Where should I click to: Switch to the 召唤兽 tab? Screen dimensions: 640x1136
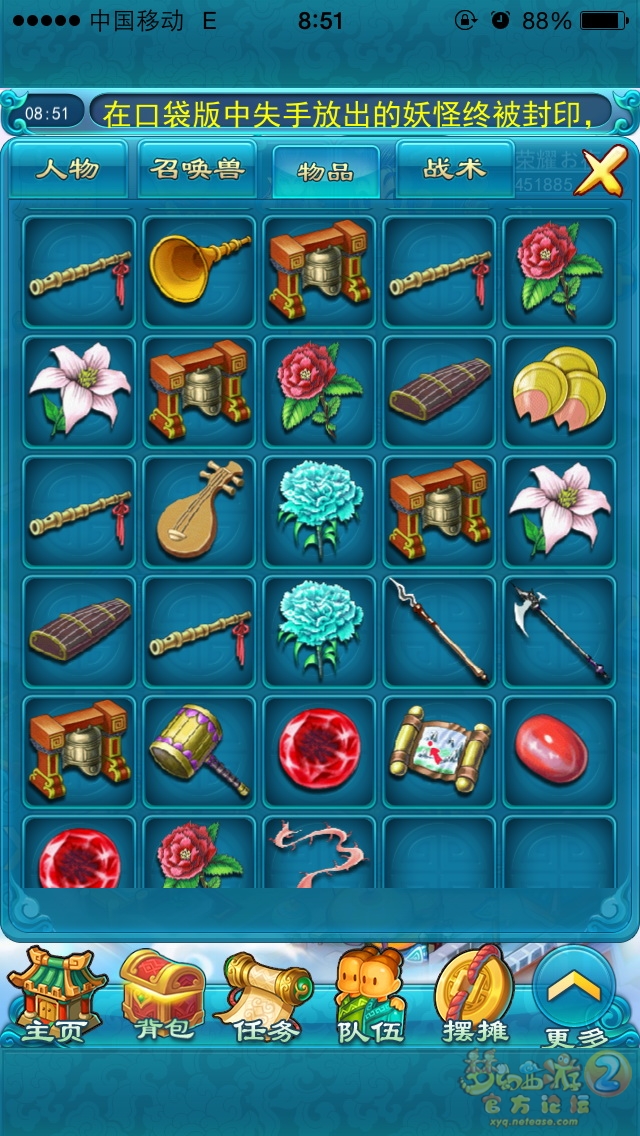point(197,170)
